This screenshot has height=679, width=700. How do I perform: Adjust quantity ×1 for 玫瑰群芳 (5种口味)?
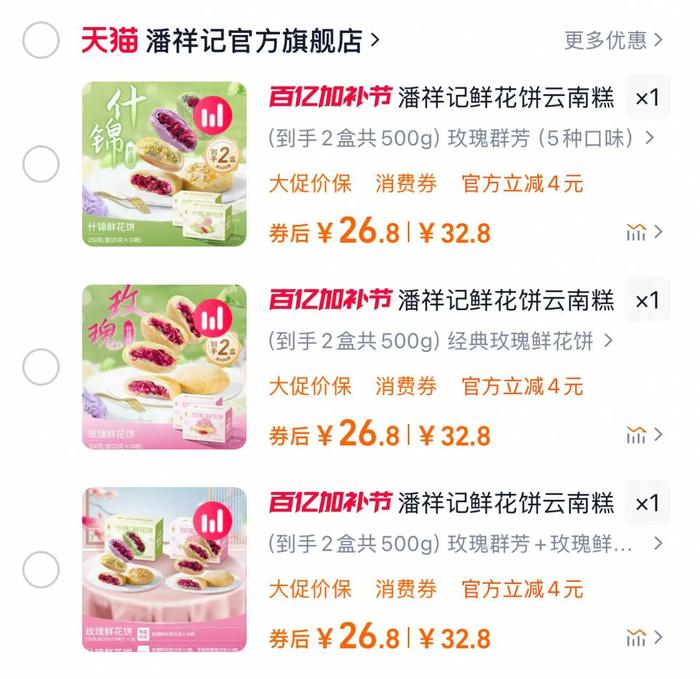click(647, 98)
